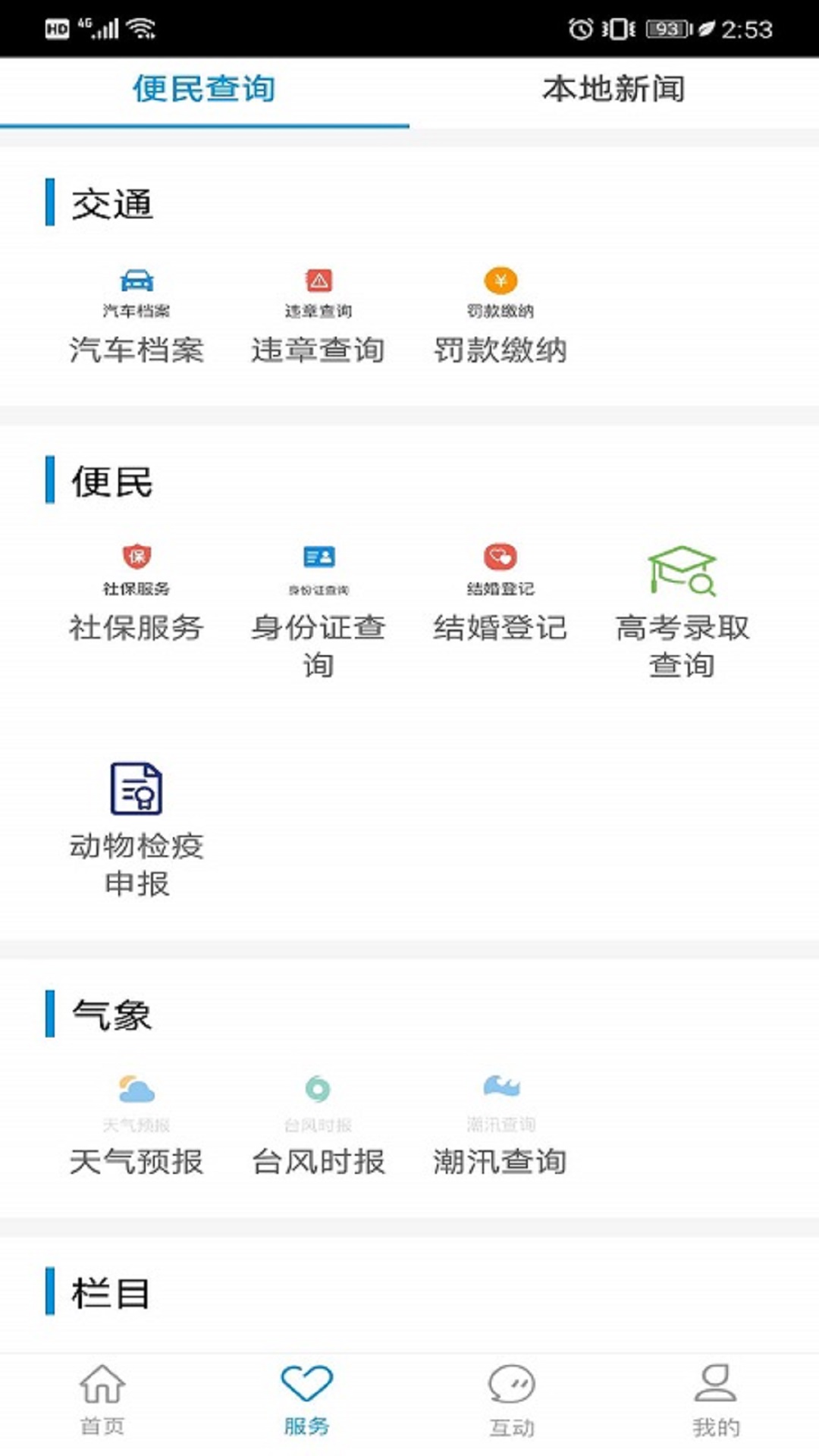Tap the 违章查询 text label
The image size is (819, 1456).
tap(319, 349)
